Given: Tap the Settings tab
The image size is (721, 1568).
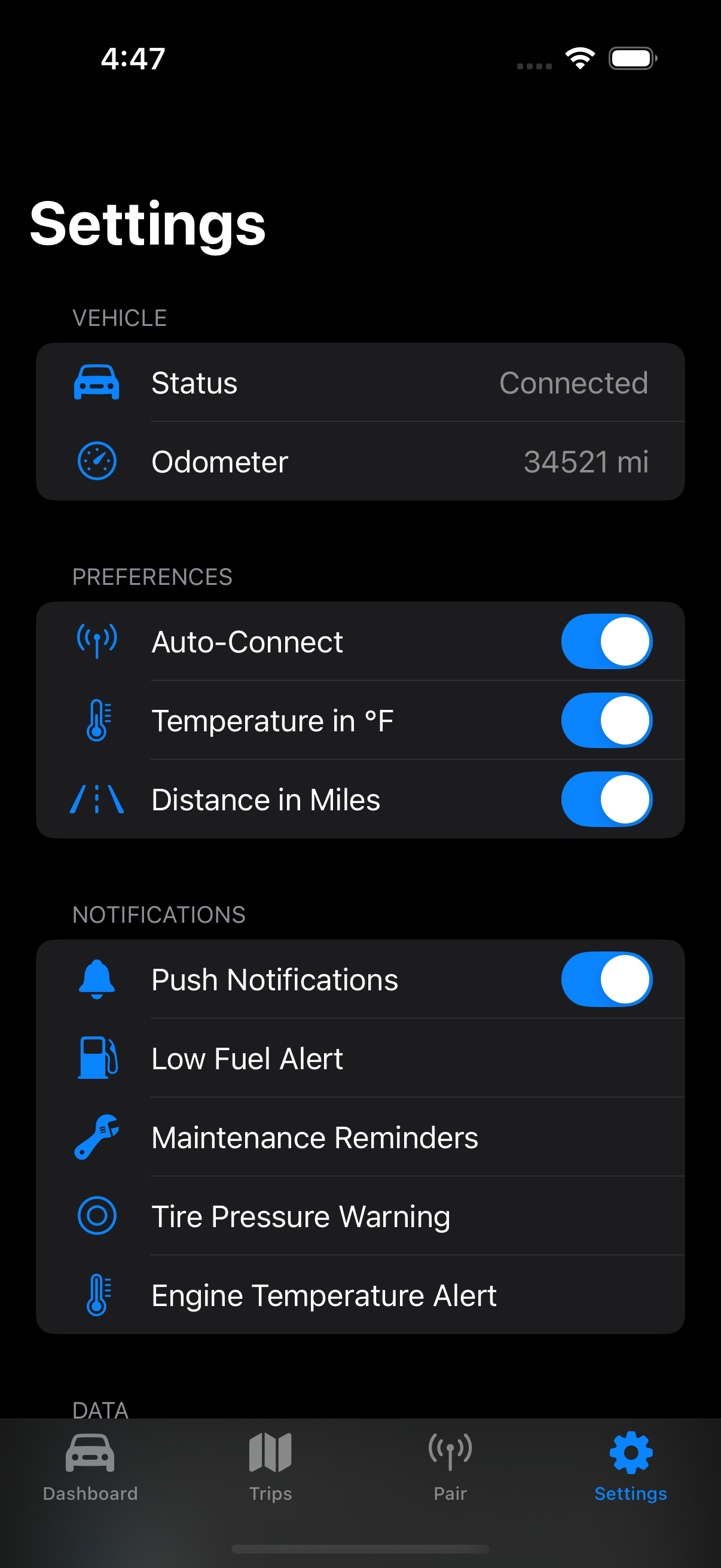Looking at the screenshot, I should click(x=630, y=1467).
